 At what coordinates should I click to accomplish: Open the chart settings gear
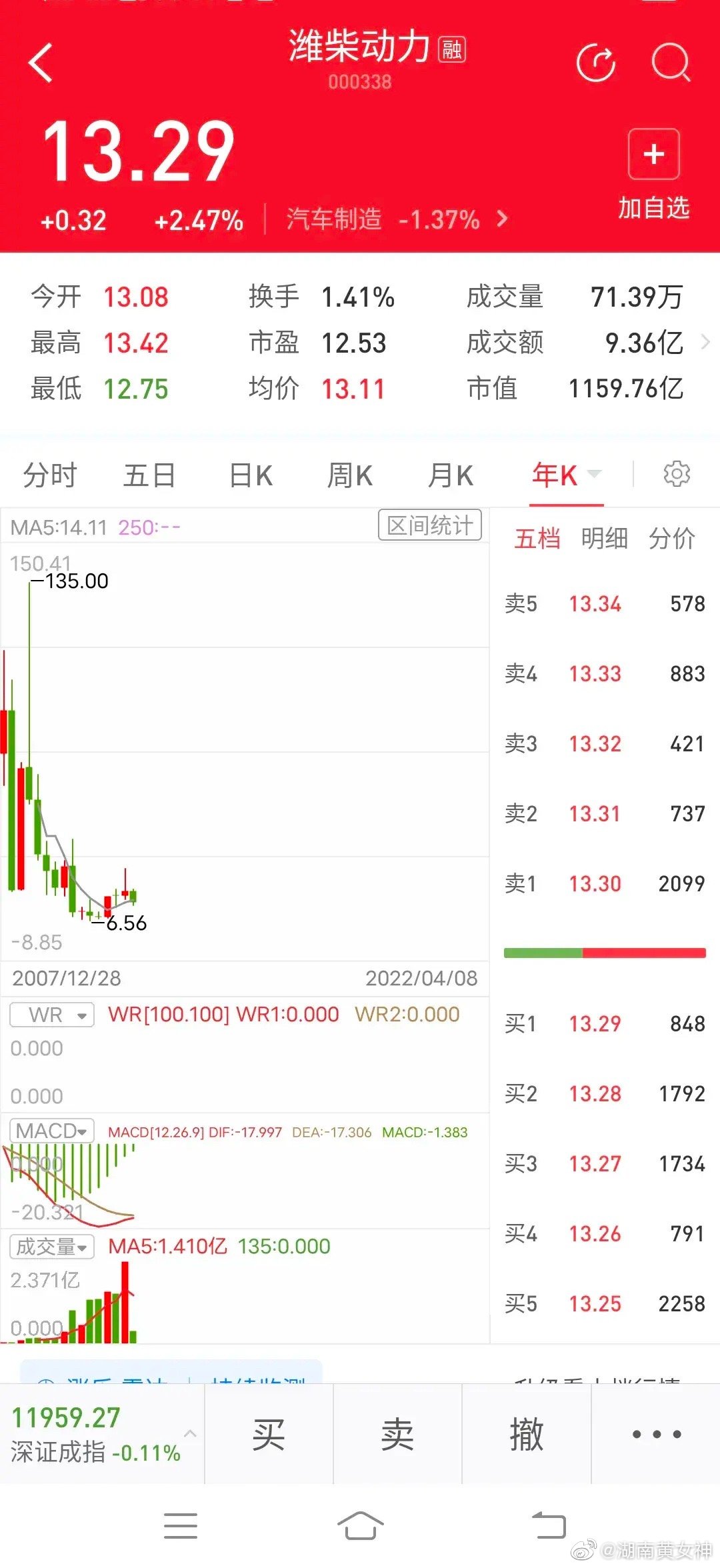point(677,474)
